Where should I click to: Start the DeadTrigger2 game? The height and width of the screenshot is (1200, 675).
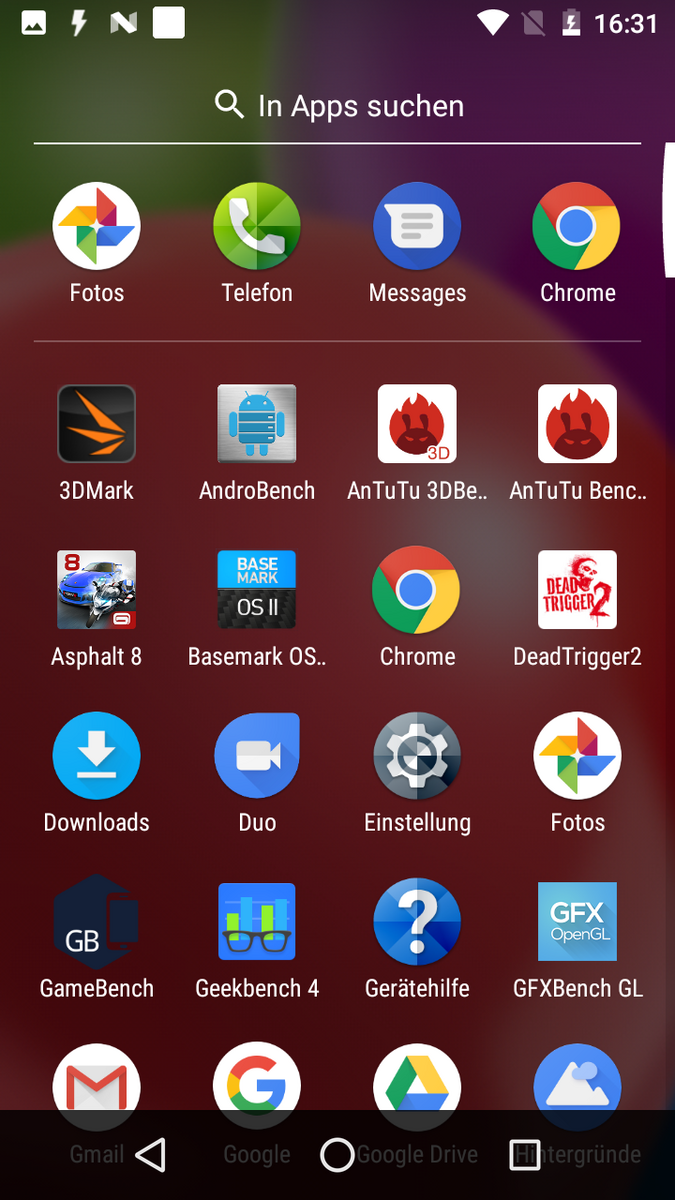[577, 590]
